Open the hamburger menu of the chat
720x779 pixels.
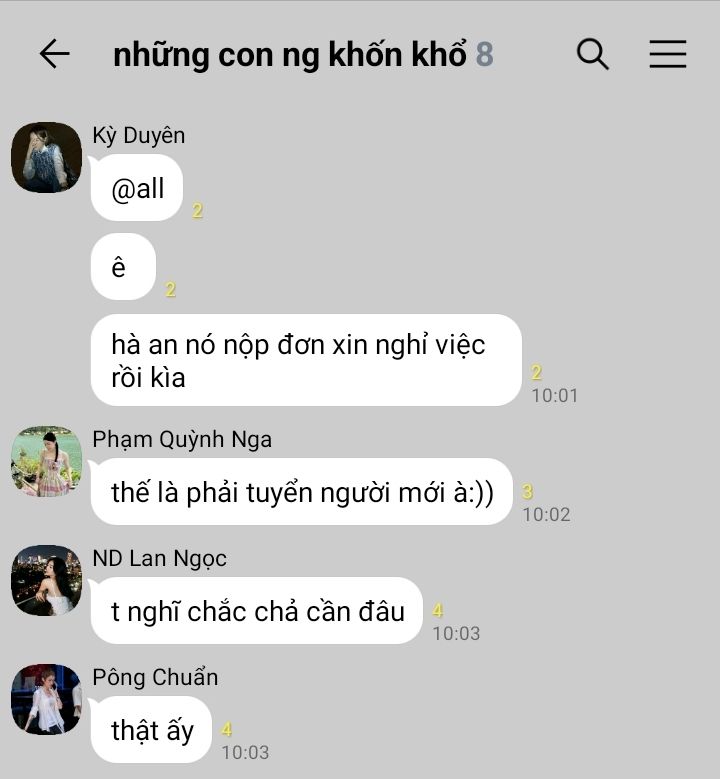pyautogui.click(x=667, y=54)
